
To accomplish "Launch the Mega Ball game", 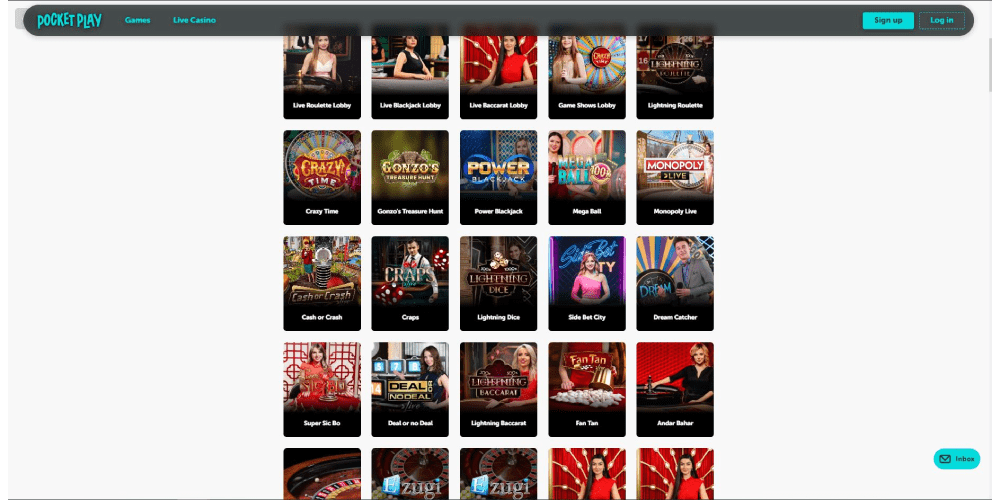I will [x=587, y=178].
